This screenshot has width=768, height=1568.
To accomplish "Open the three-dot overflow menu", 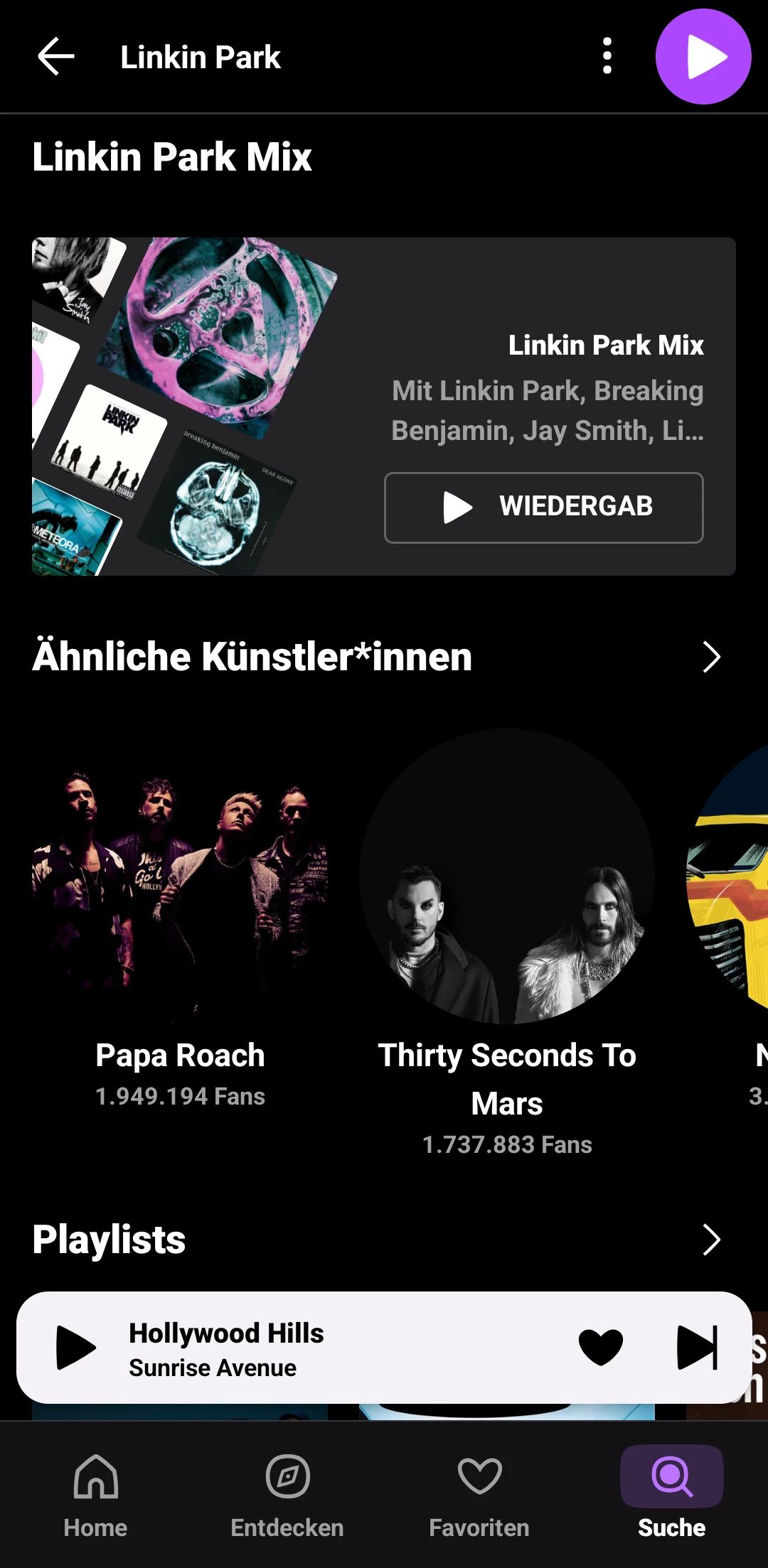I will [x=607, y=56].
